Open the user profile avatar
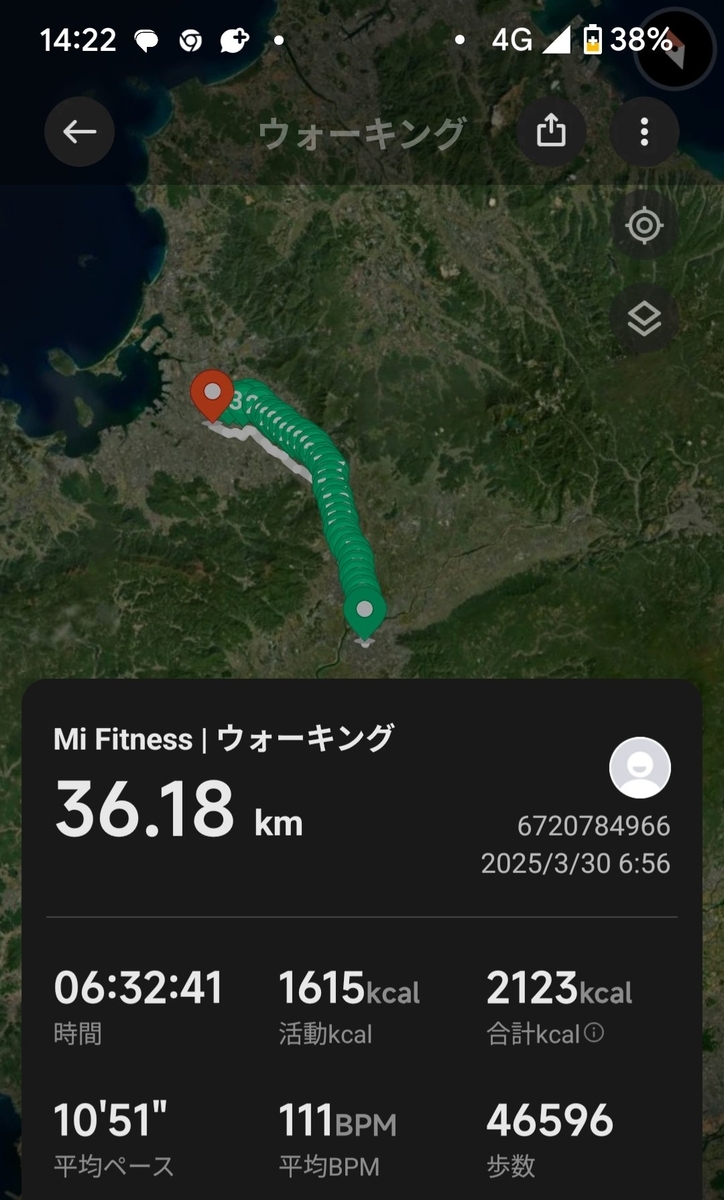Screen dimensions: 724x1200 pos(640,768)
